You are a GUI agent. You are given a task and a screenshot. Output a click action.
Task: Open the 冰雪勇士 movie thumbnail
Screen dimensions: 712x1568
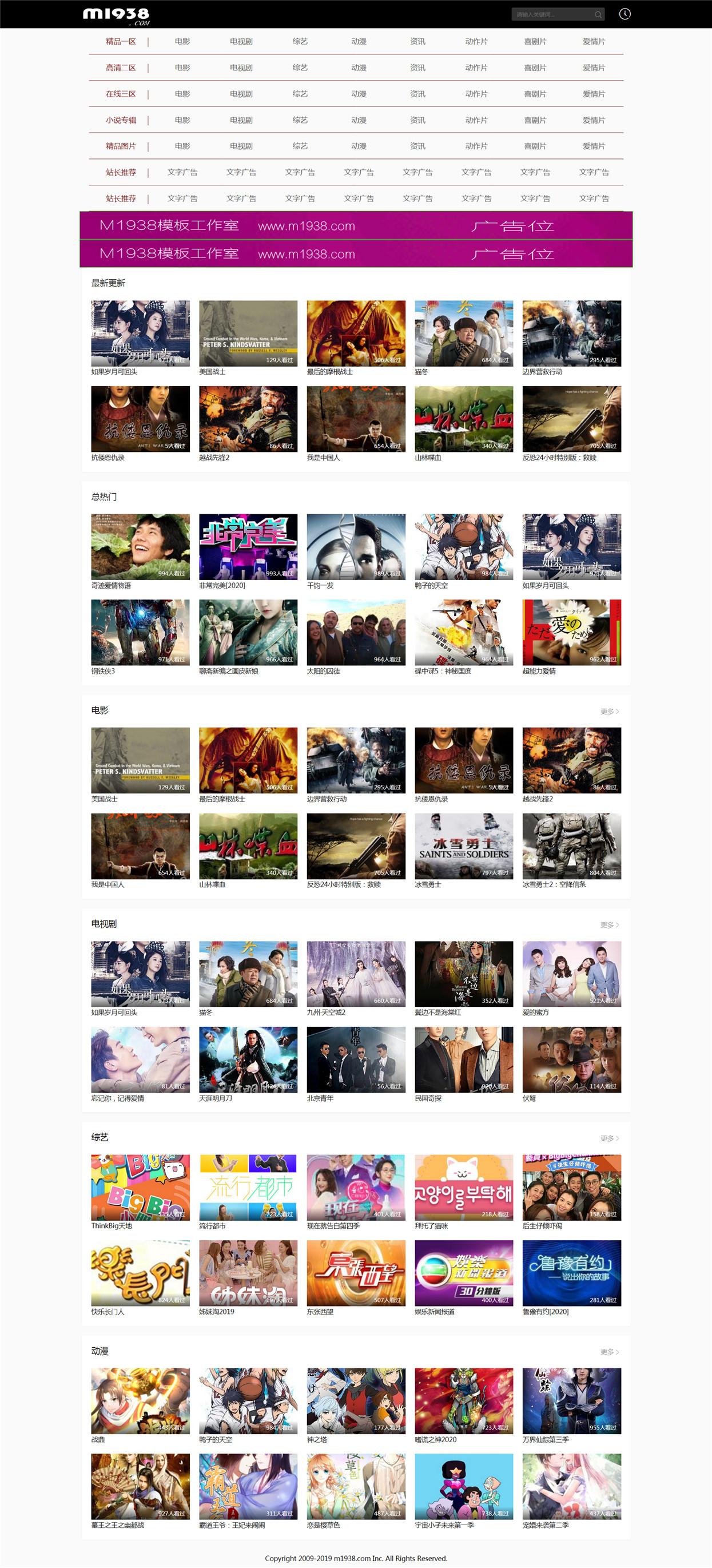click(464, 846)
